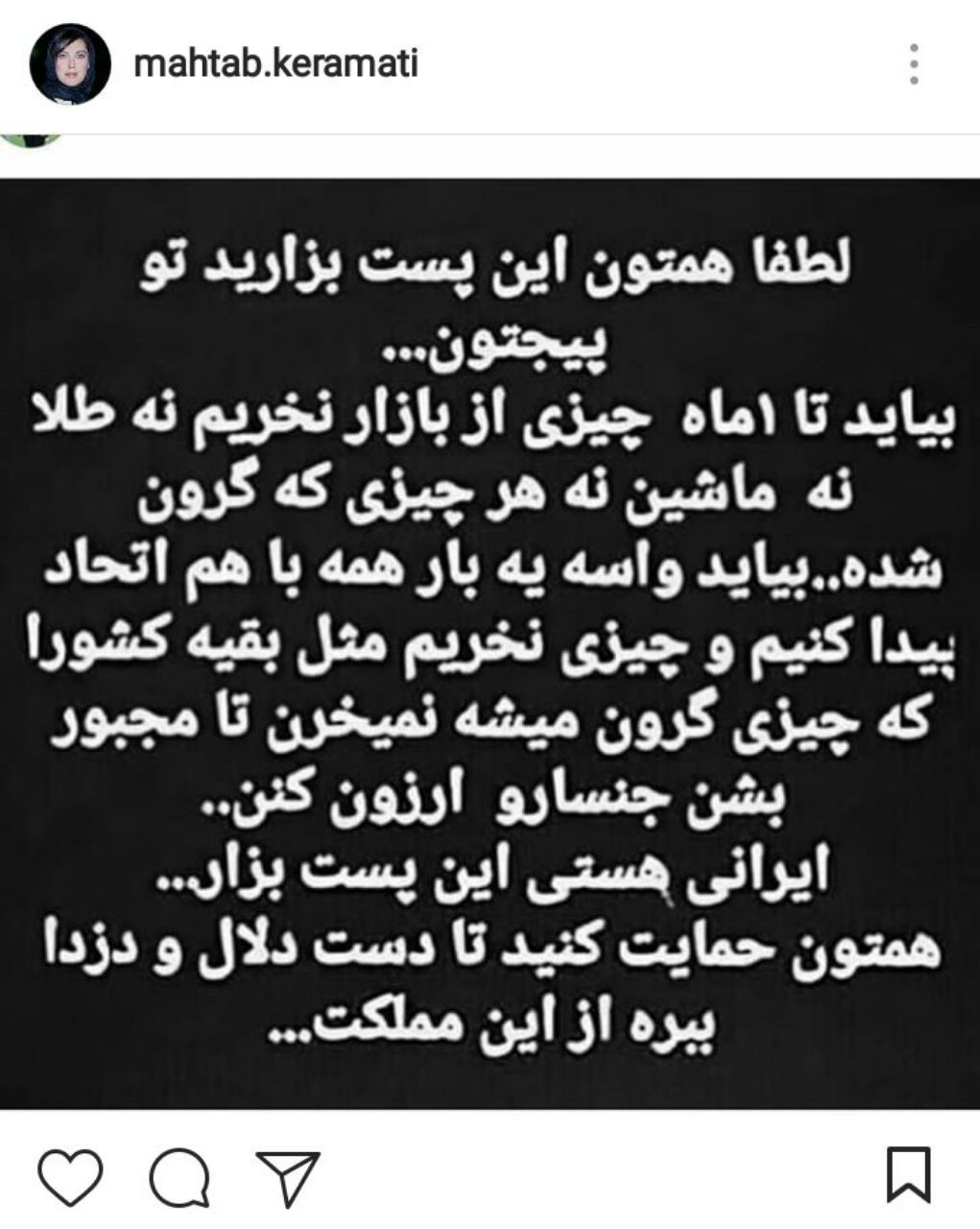Open mahtab.keramati's profile picture
The width and height of the screenshot is (980, 1229).
66,64
